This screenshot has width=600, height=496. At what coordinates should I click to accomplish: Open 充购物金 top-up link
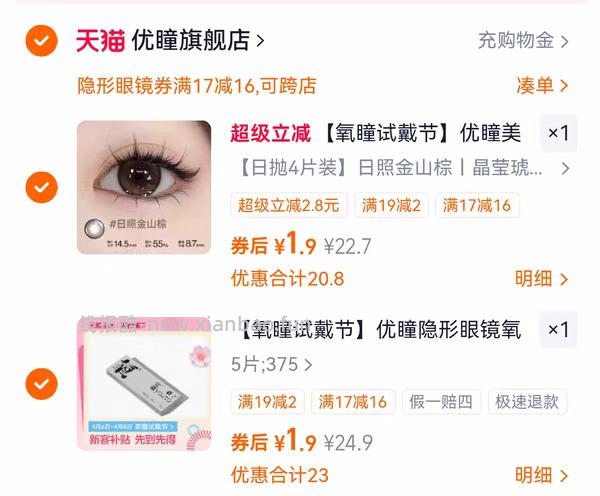tap(523, 41)
